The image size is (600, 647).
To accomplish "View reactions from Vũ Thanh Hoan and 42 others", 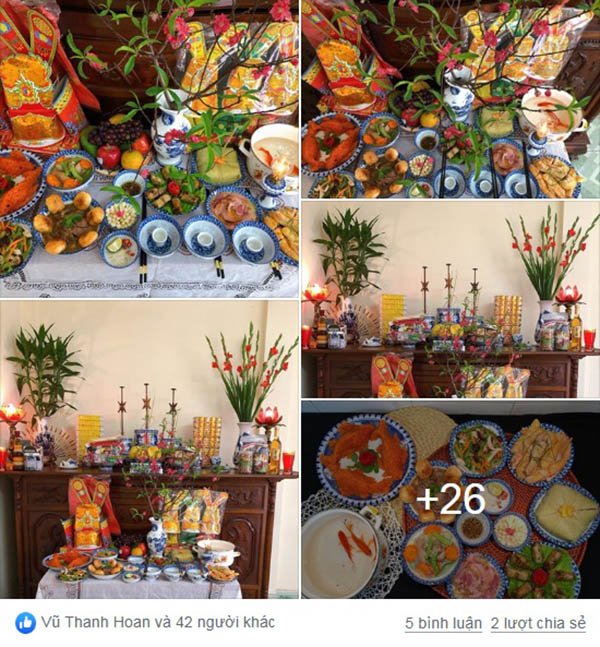I will click(158, 623).
